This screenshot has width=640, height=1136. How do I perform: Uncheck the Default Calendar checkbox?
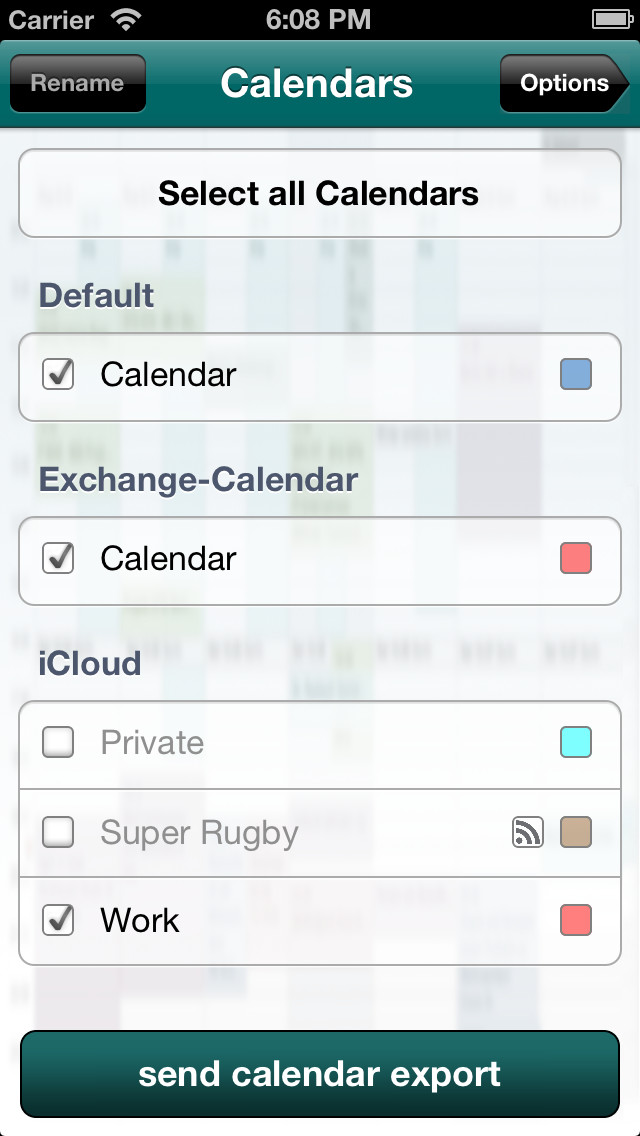coord(58,375)
